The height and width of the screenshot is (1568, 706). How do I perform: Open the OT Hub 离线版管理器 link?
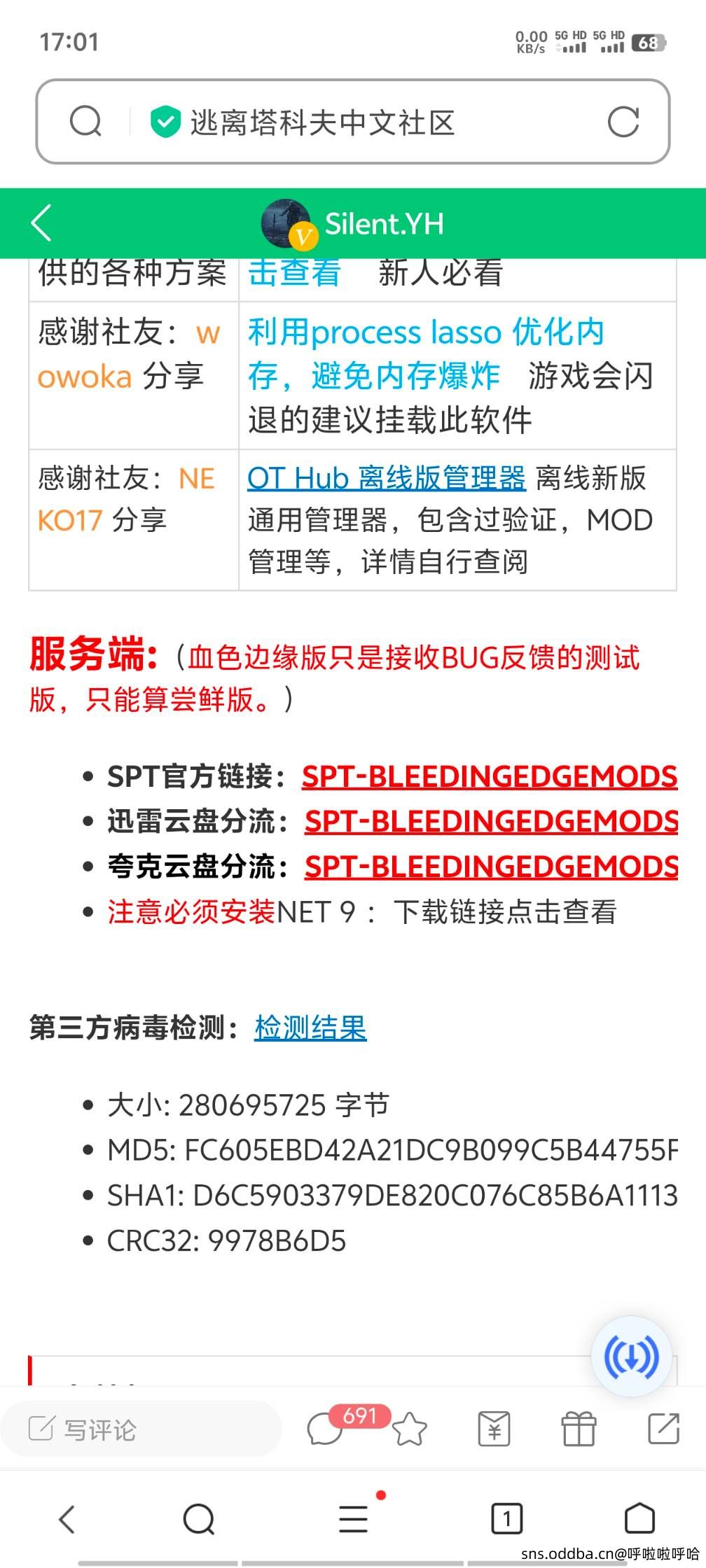click(386, 479)
